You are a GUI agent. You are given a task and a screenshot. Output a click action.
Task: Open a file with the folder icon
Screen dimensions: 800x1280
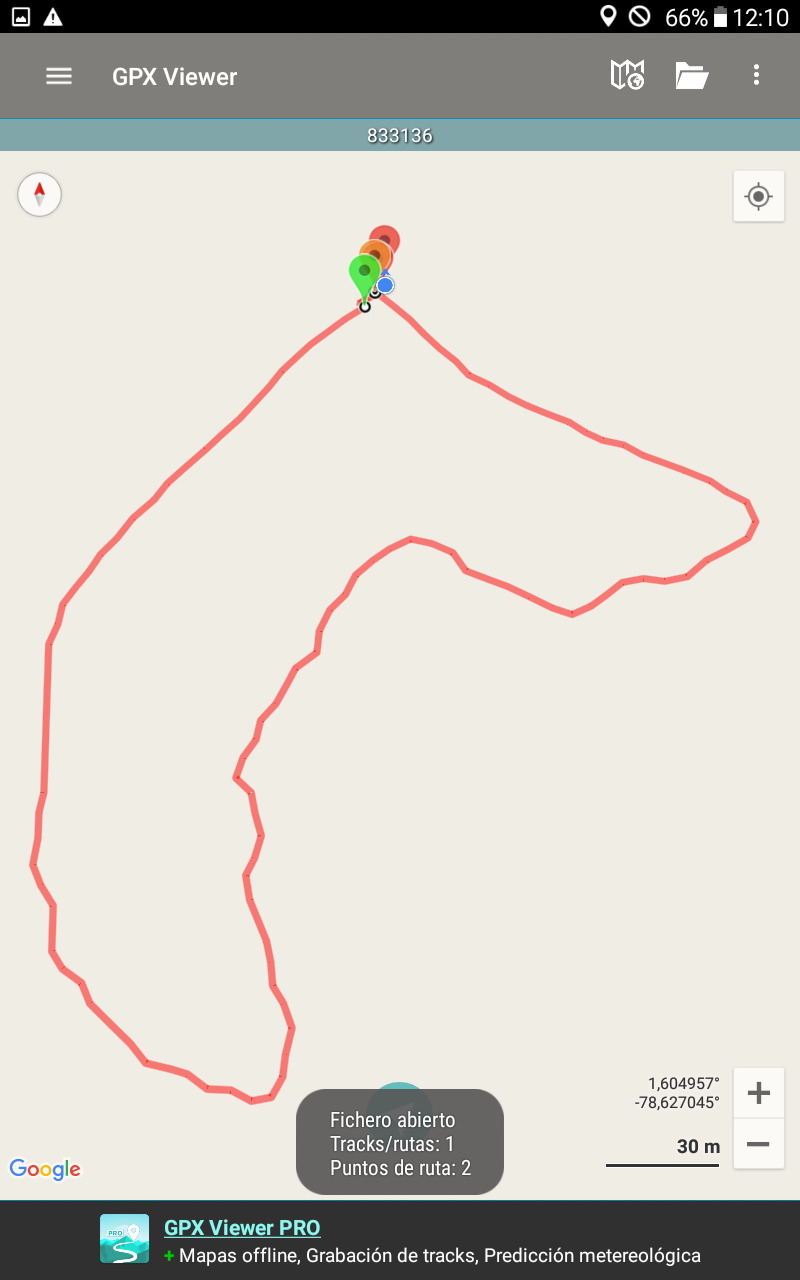pos(691,76)
